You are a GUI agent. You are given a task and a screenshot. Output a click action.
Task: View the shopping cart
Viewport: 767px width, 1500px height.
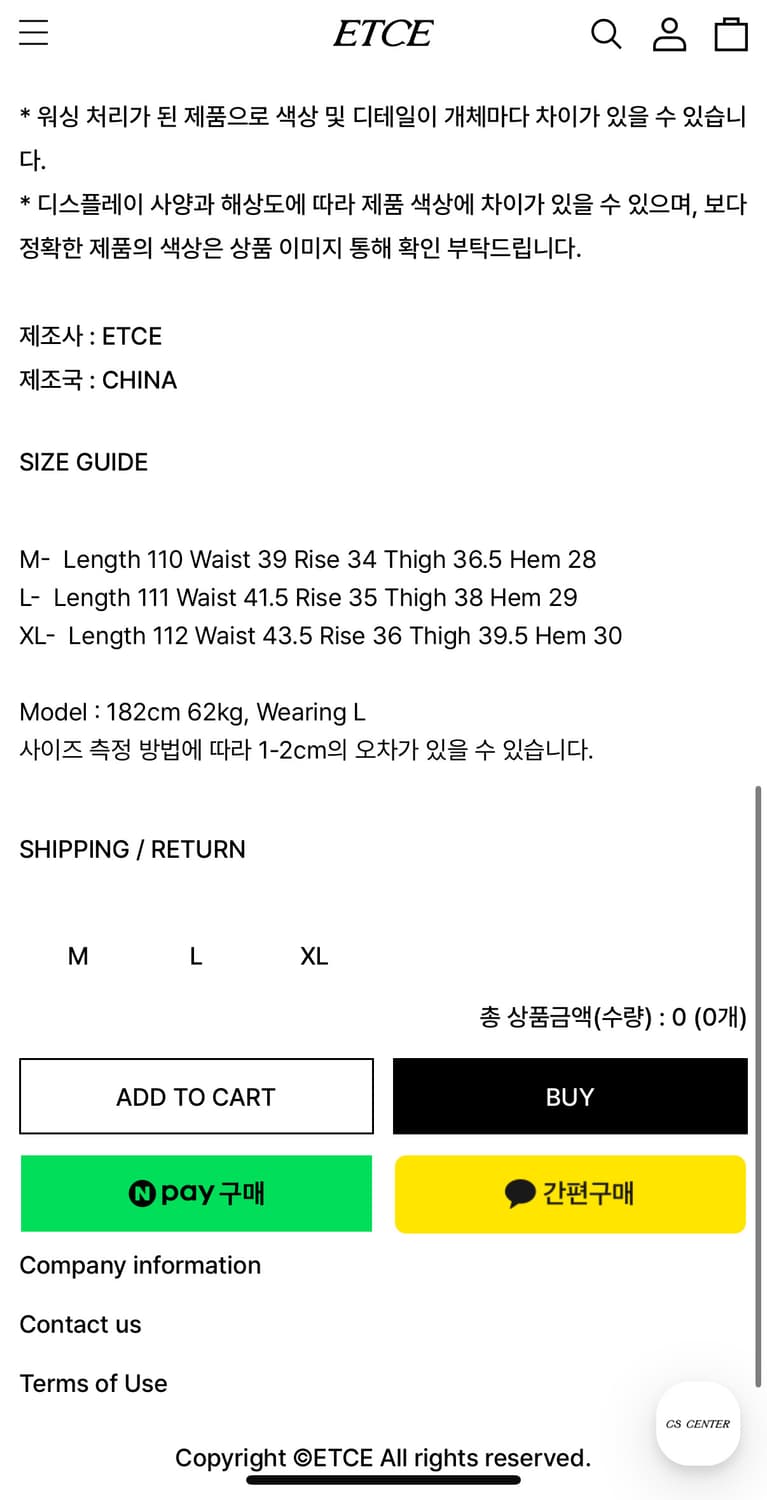731,33
